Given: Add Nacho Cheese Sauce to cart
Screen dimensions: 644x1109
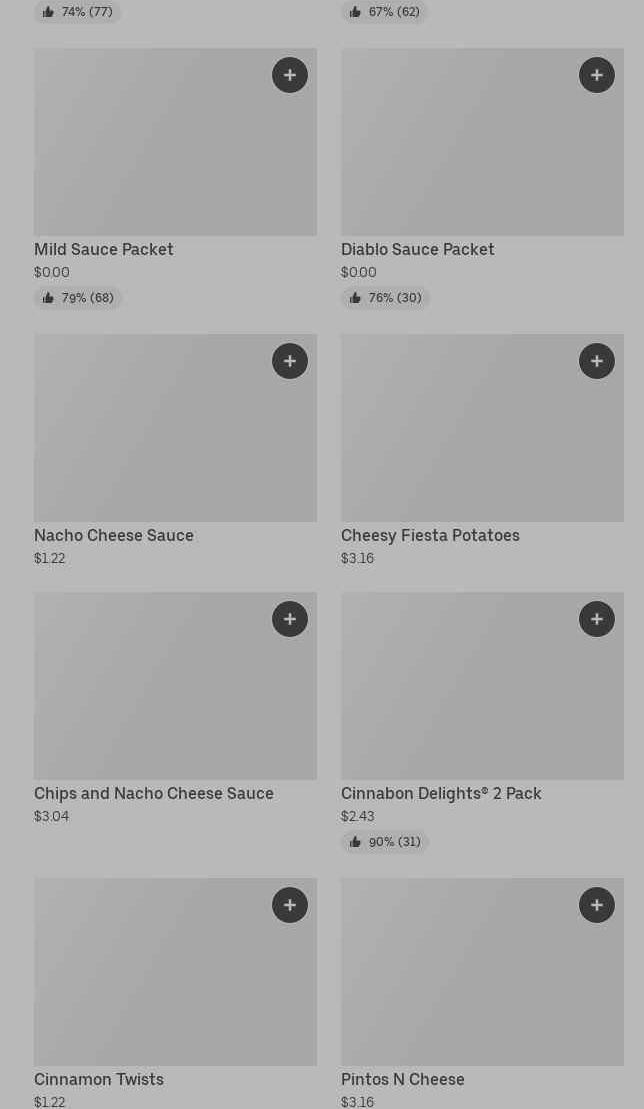Looking at the screenshot, I should tap(290, 361).
